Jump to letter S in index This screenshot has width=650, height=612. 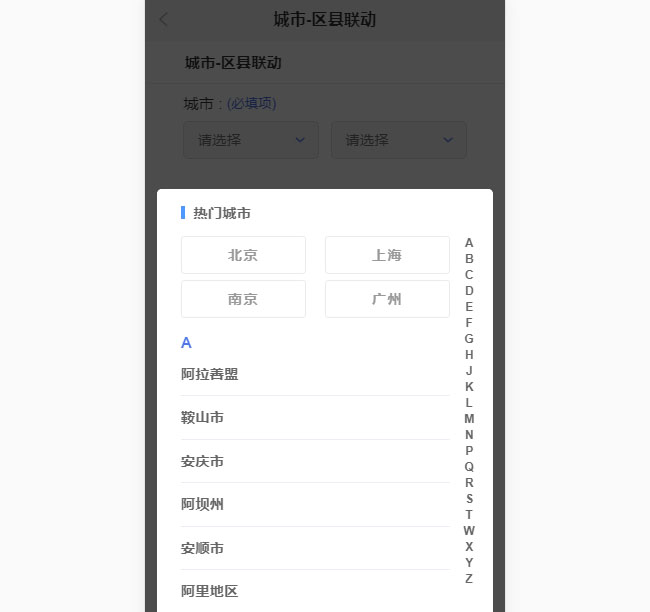tap(469, 499)
